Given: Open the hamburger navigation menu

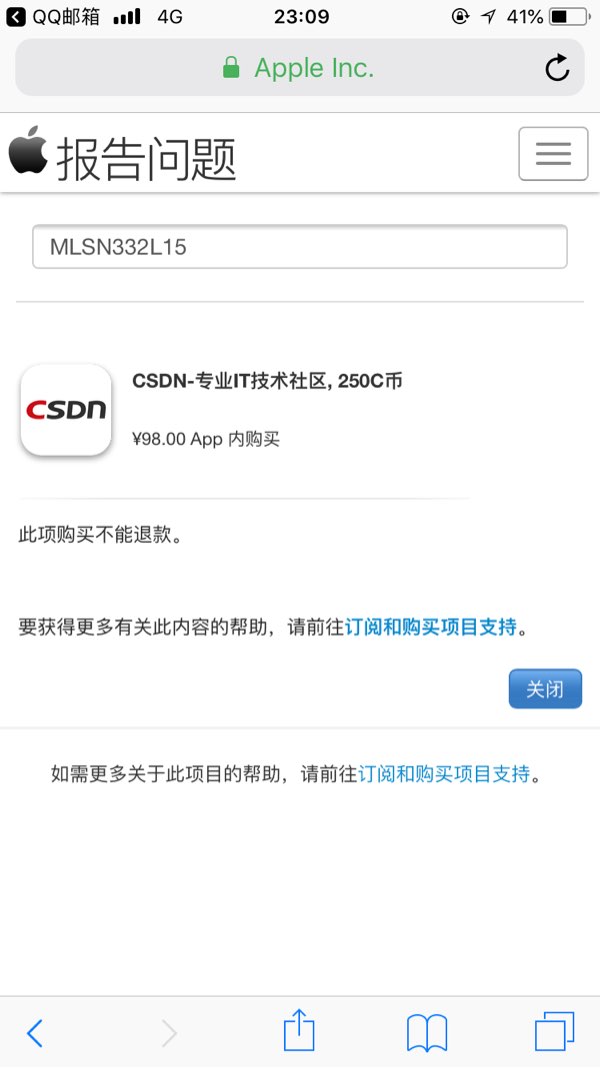Looking at the screenshot, I should point(553,154).
